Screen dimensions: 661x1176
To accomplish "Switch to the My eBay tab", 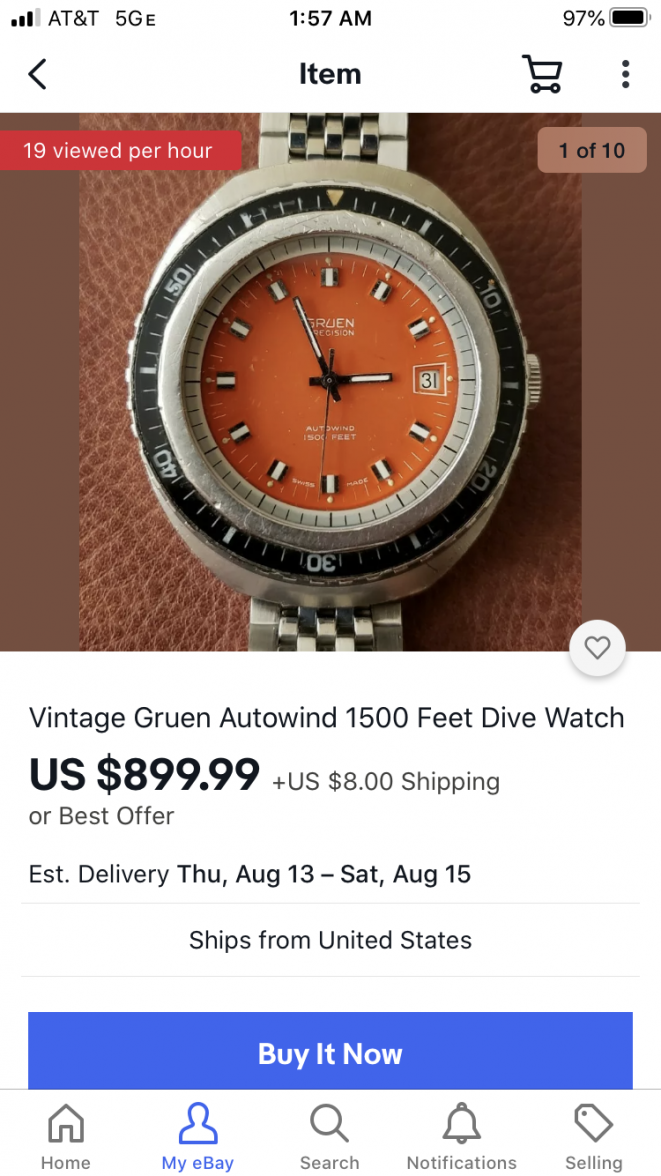I will click(x=198, y=1136).
